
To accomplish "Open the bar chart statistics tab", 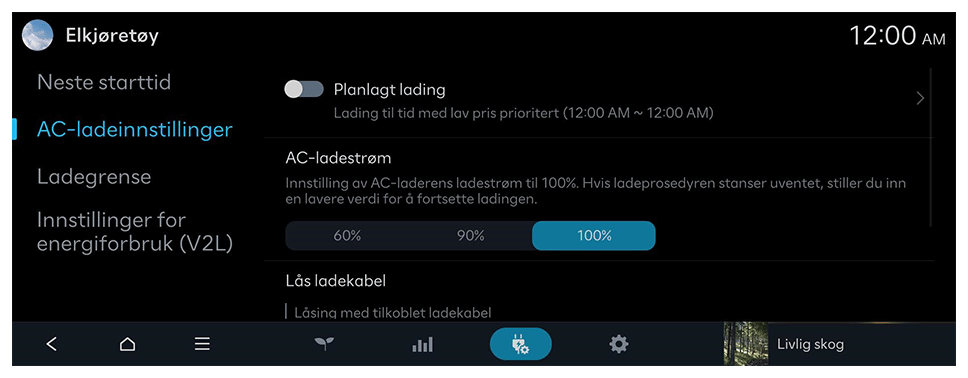I will tap(422, 344).
